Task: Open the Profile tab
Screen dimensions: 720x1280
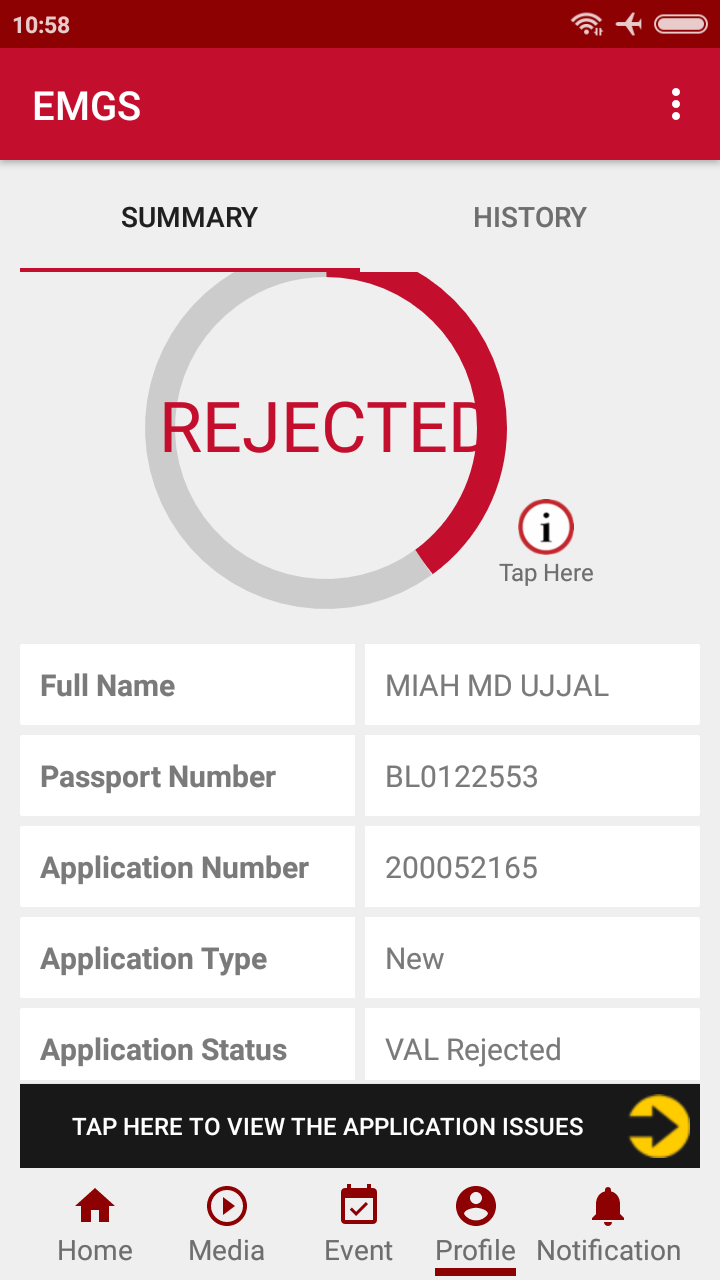Action: point(475,1224)
